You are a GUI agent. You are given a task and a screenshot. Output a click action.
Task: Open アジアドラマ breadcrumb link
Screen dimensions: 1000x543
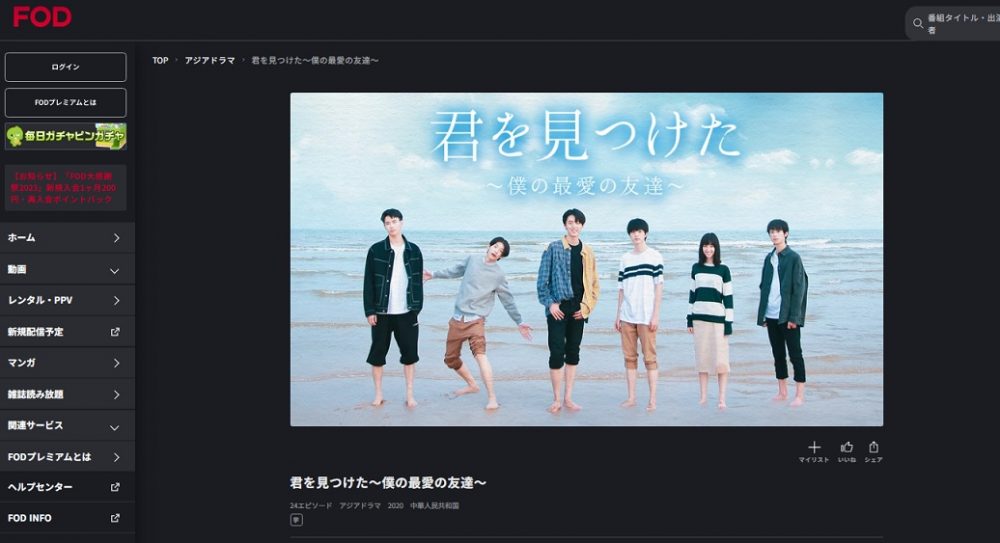point(209,61)
